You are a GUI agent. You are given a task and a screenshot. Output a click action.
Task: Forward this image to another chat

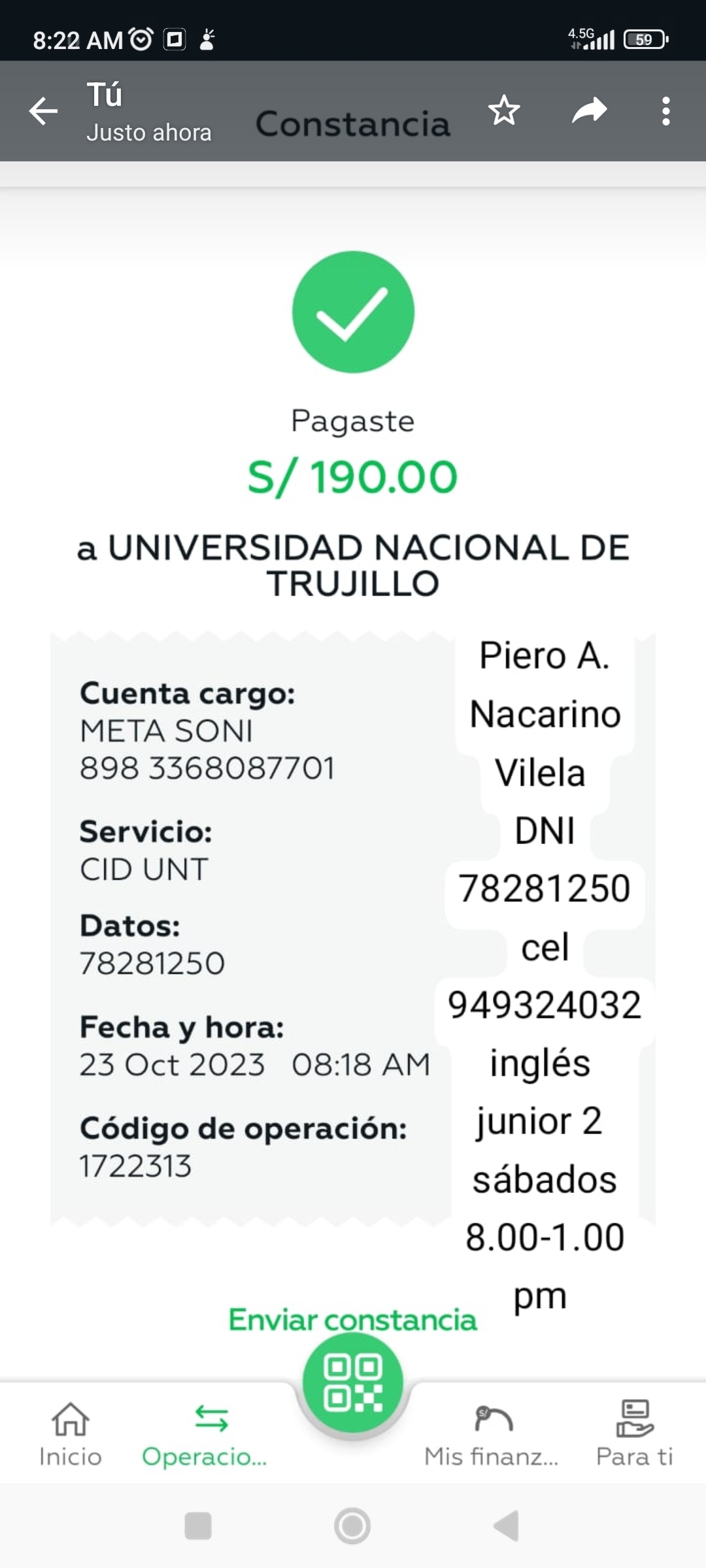[589, 110]
